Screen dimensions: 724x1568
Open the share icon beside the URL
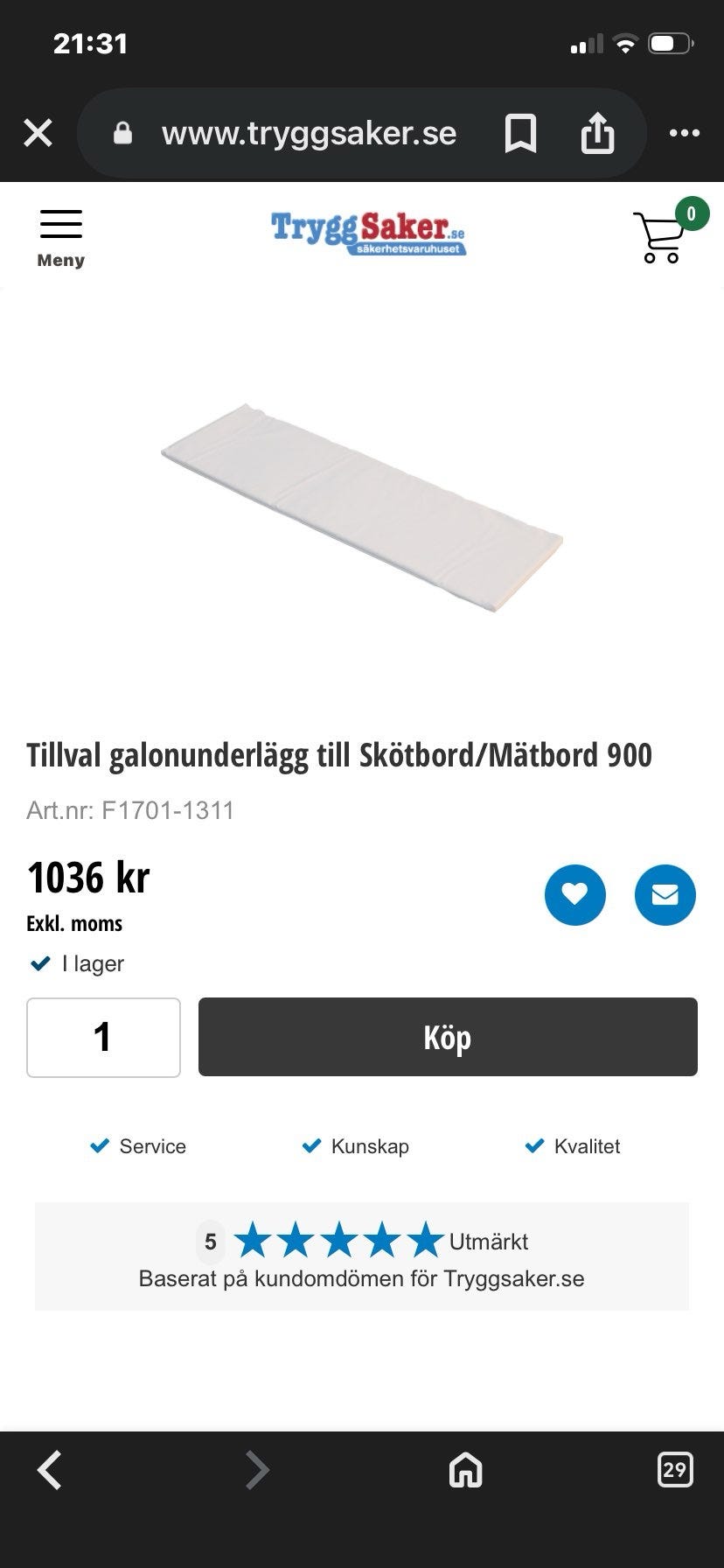[x=597, y=133]
